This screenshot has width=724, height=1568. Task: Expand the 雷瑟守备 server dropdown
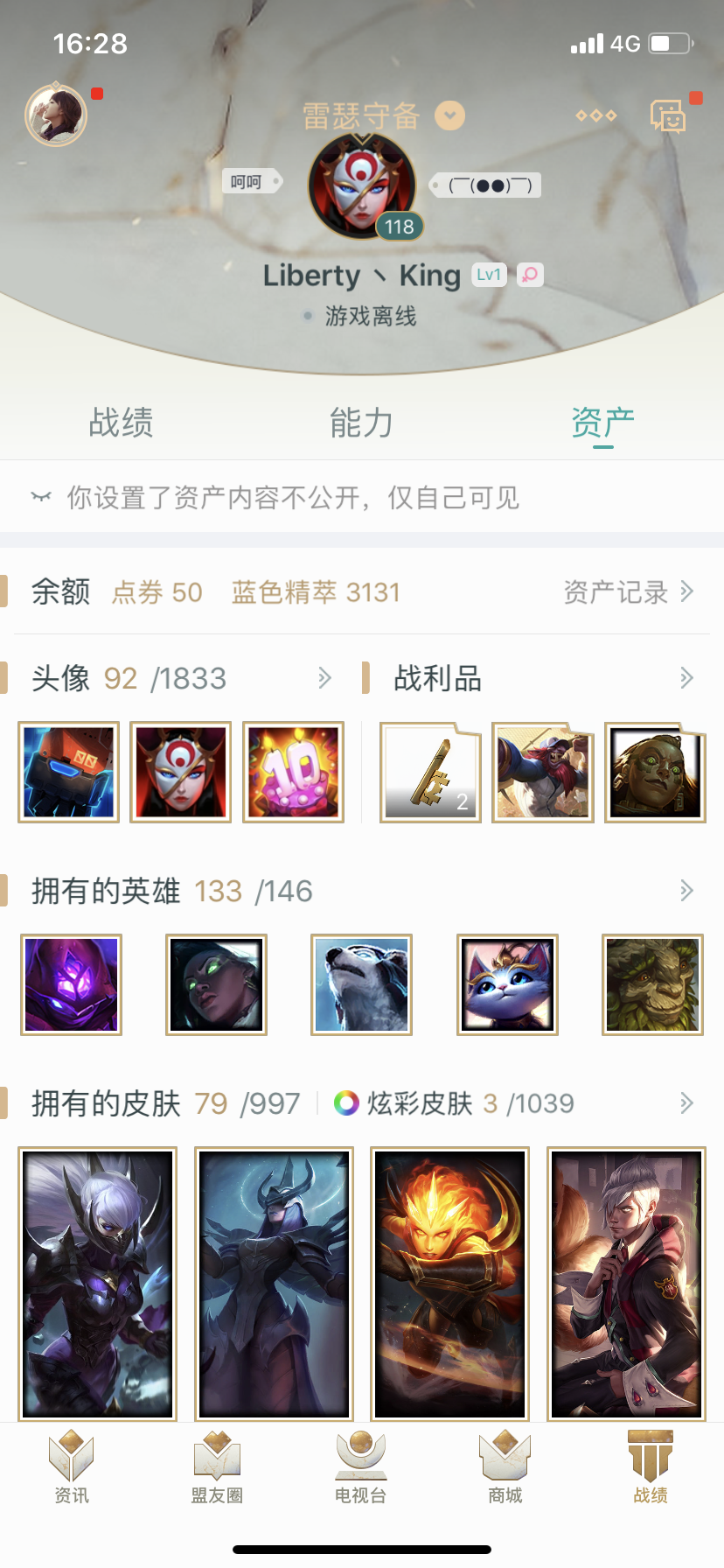450,115
